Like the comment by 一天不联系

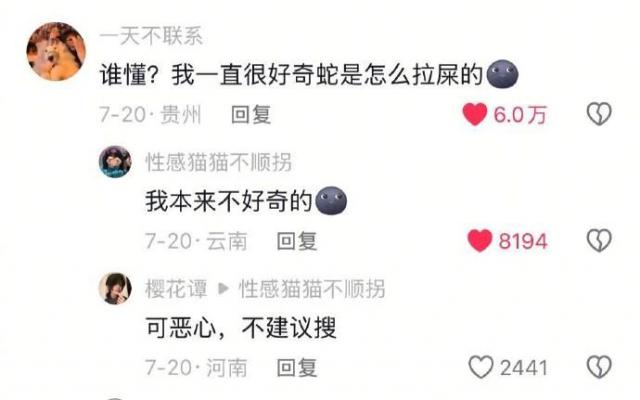point(475,115)
